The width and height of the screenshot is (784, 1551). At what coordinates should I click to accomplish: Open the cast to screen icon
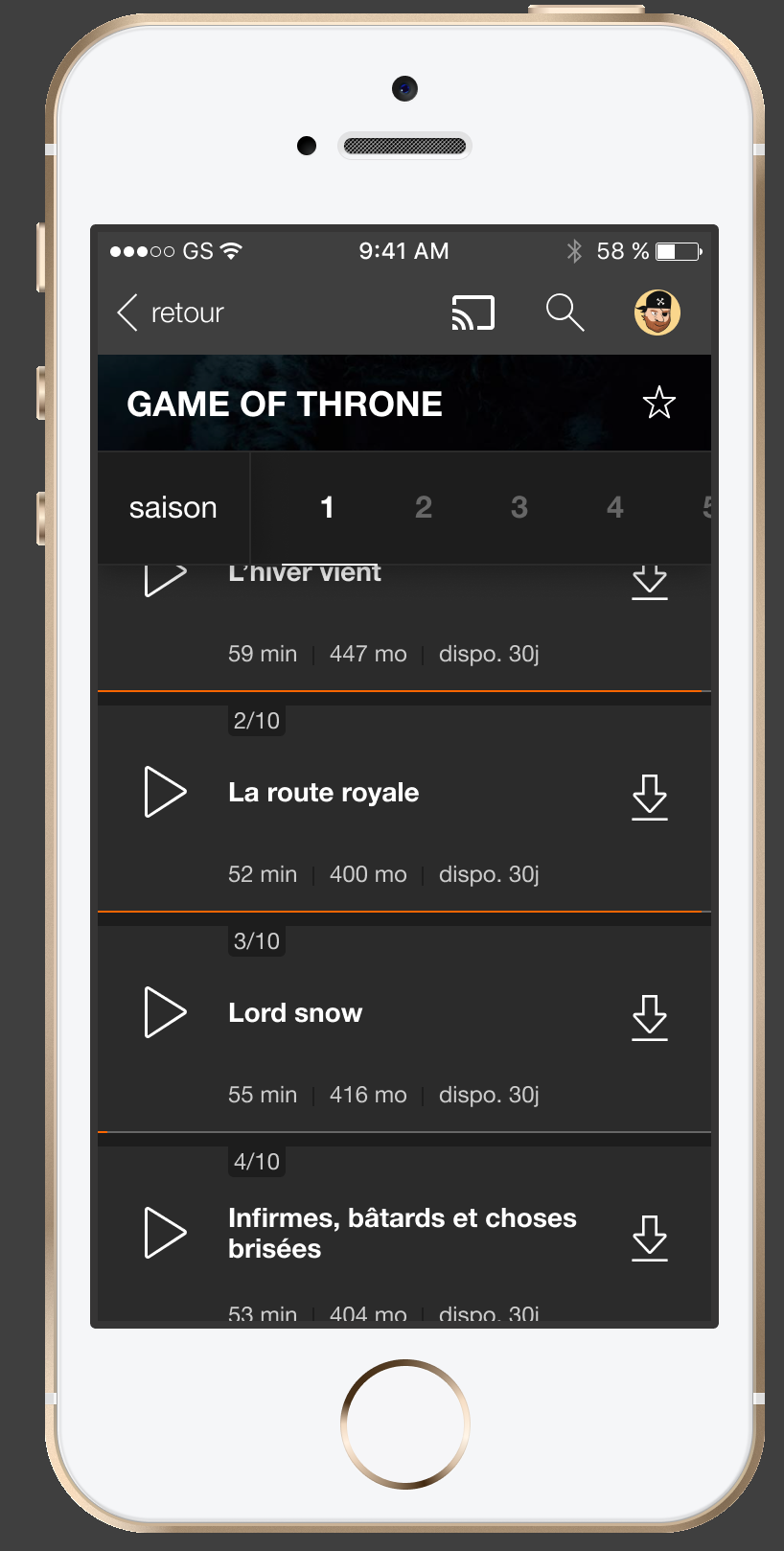(x=473, y=313)
